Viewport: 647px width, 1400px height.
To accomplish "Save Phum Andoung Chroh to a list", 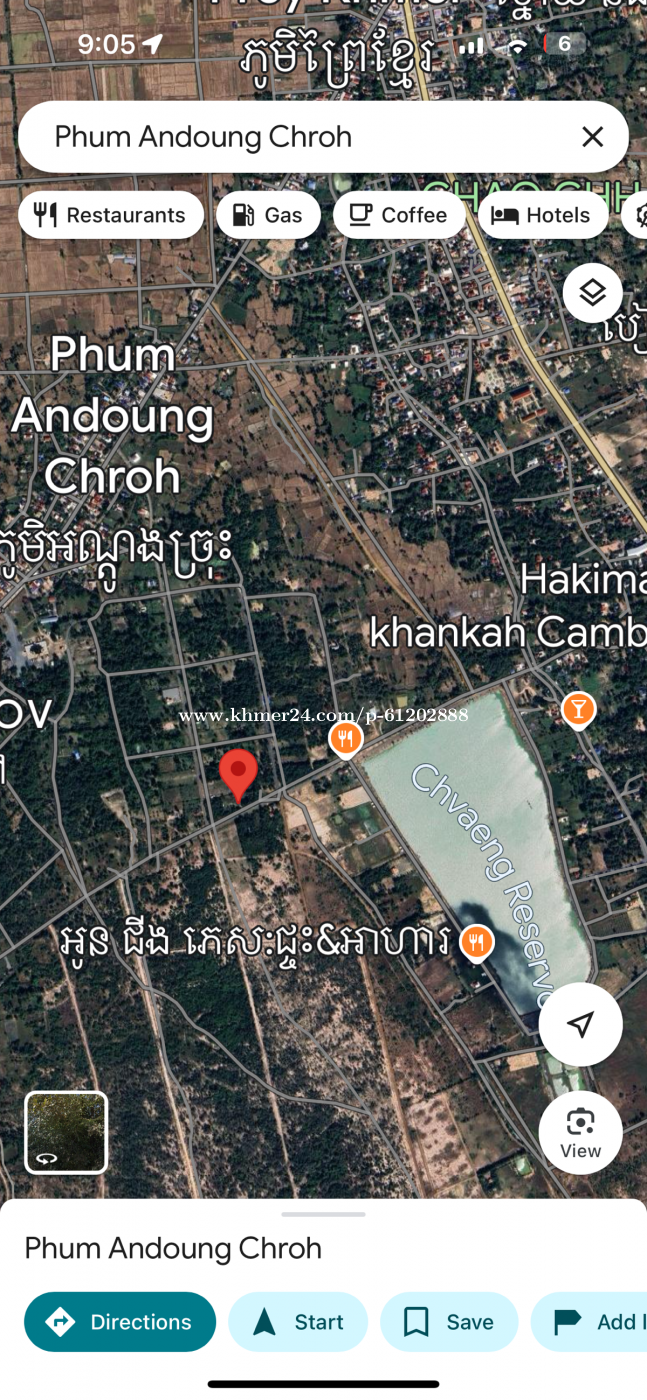I will [449, 1322].
